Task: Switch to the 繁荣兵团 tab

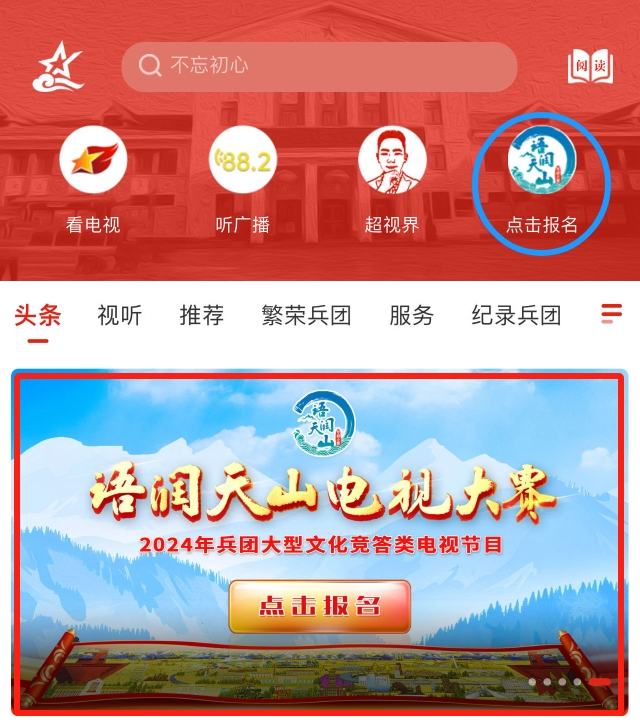Action: pos(306,316)
